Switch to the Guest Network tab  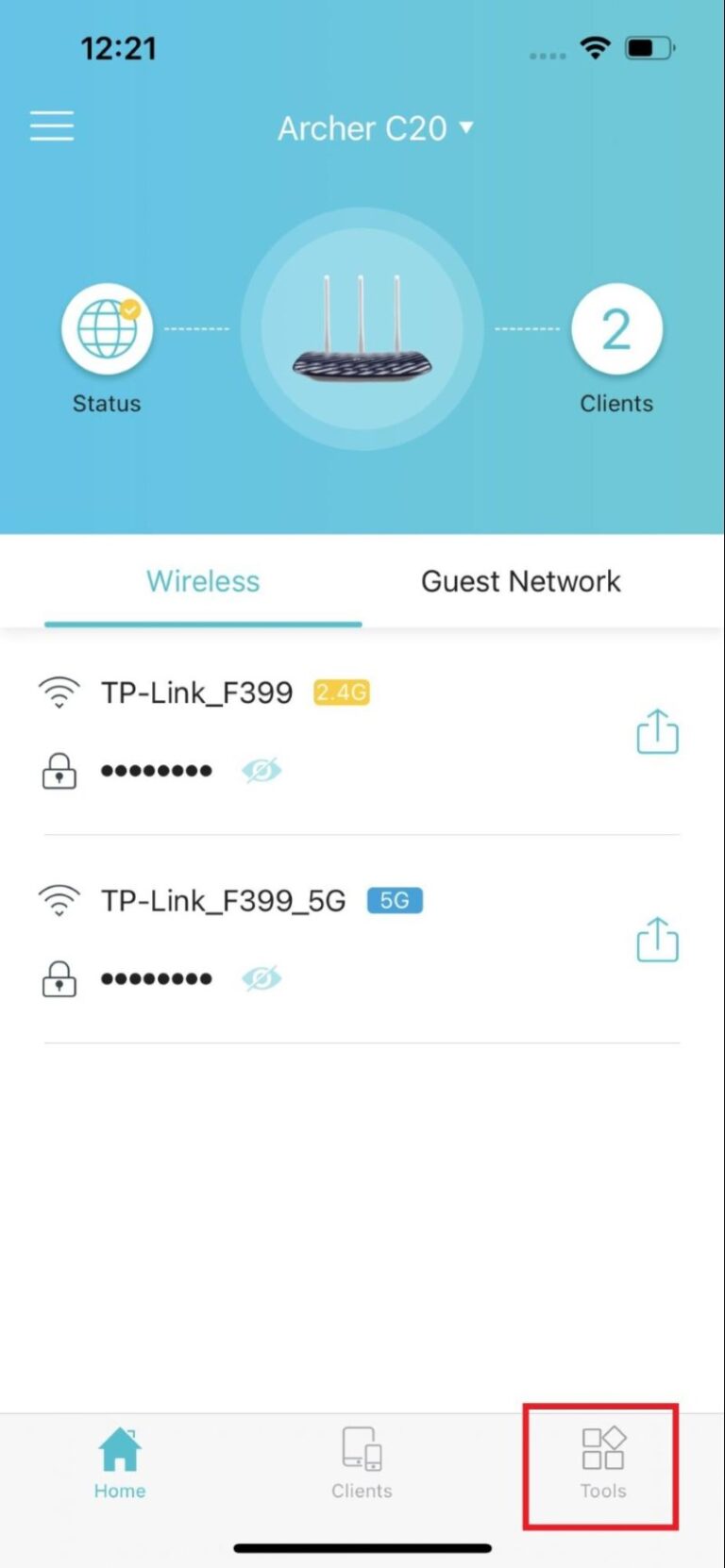tap(521, 581)
